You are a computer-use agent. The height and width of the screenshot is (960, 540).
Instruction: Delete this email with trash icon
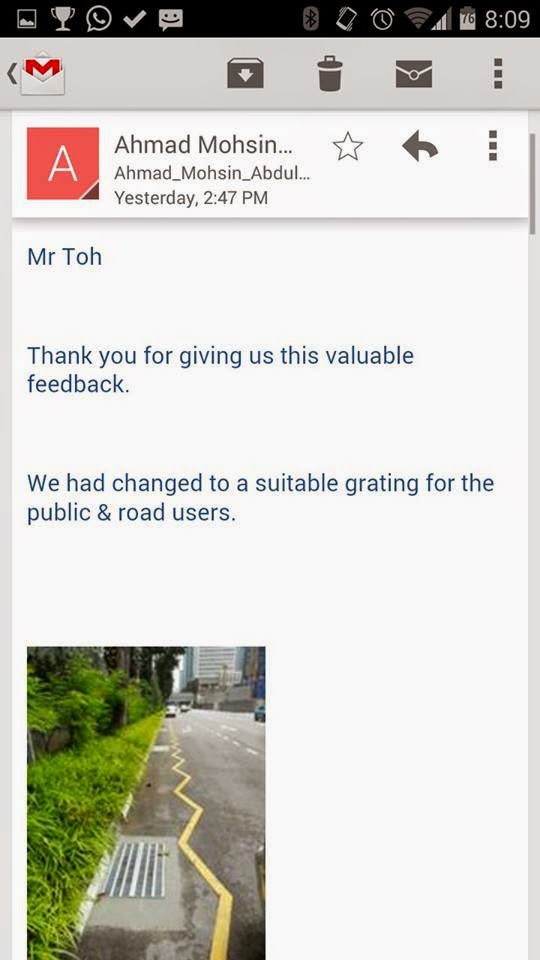(330, 73)
